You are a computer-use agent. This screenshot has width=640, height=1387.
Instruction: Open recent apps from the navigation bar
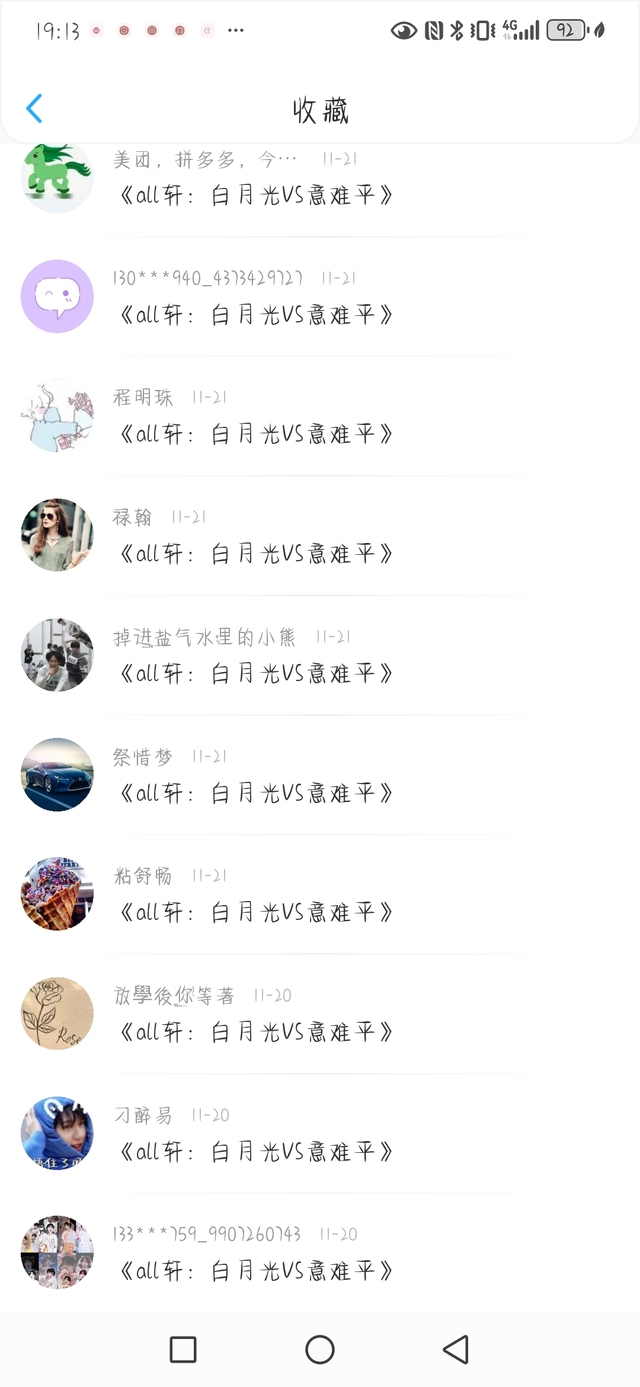click(183, 1349)
